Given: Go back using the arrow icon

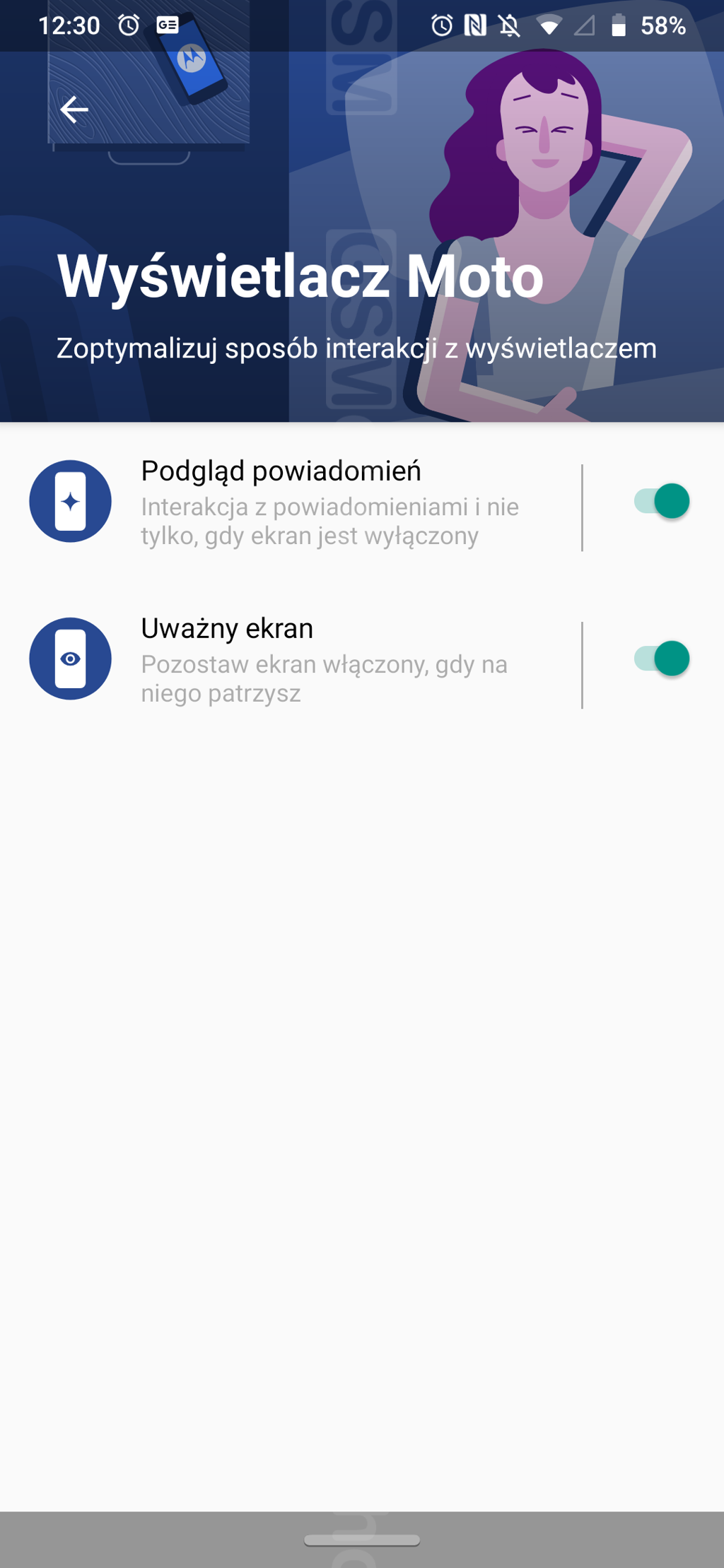Looking at the screenshot, I should [x=74, y=110].
